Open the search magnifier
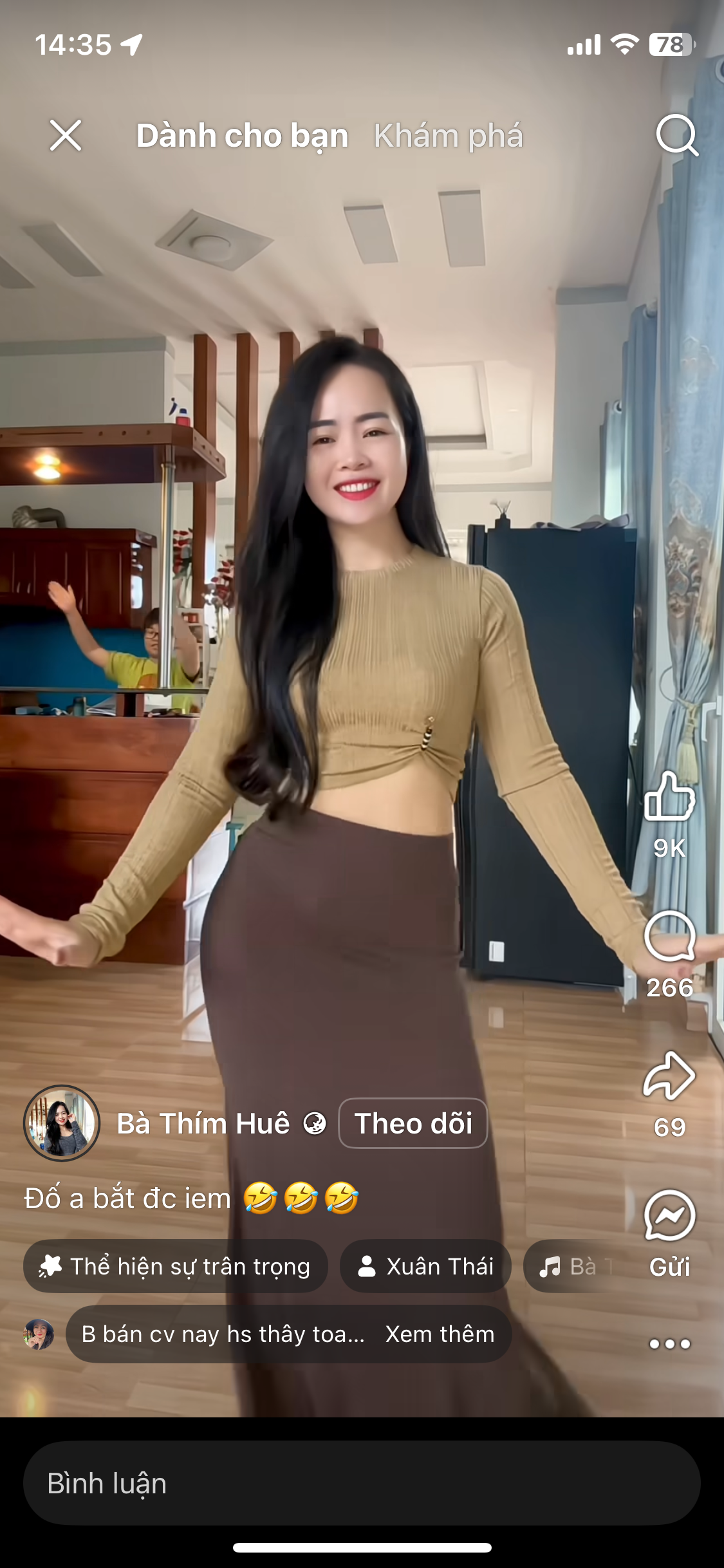 tap(676, 135)
